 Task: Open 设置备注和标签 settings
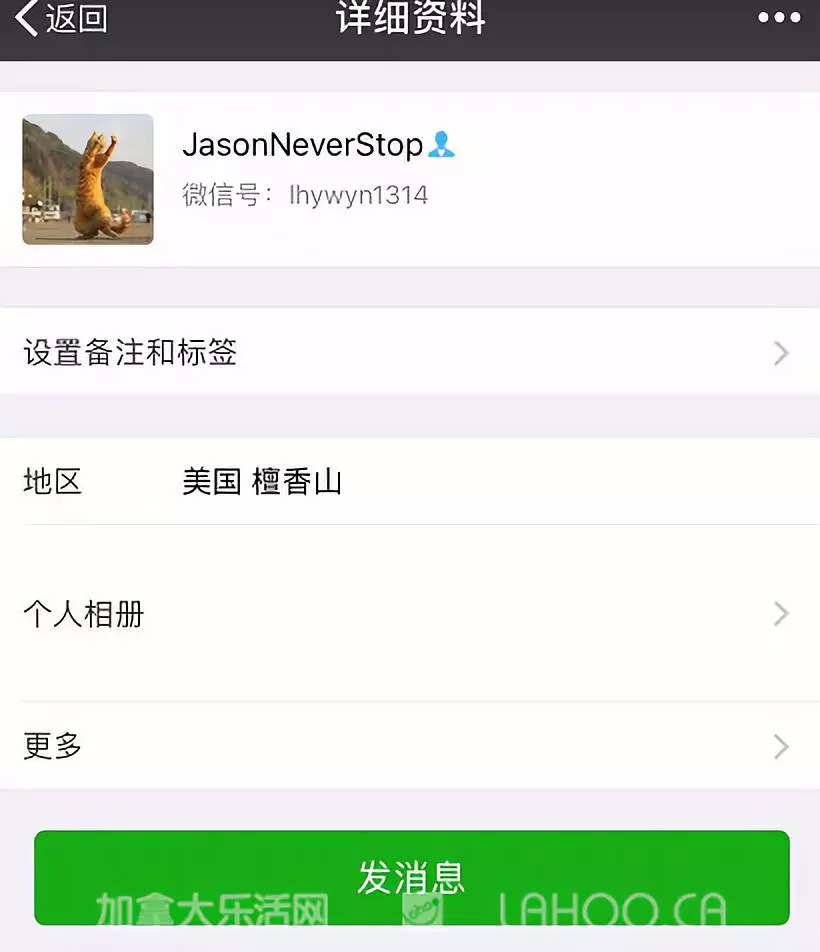point(410,352)
